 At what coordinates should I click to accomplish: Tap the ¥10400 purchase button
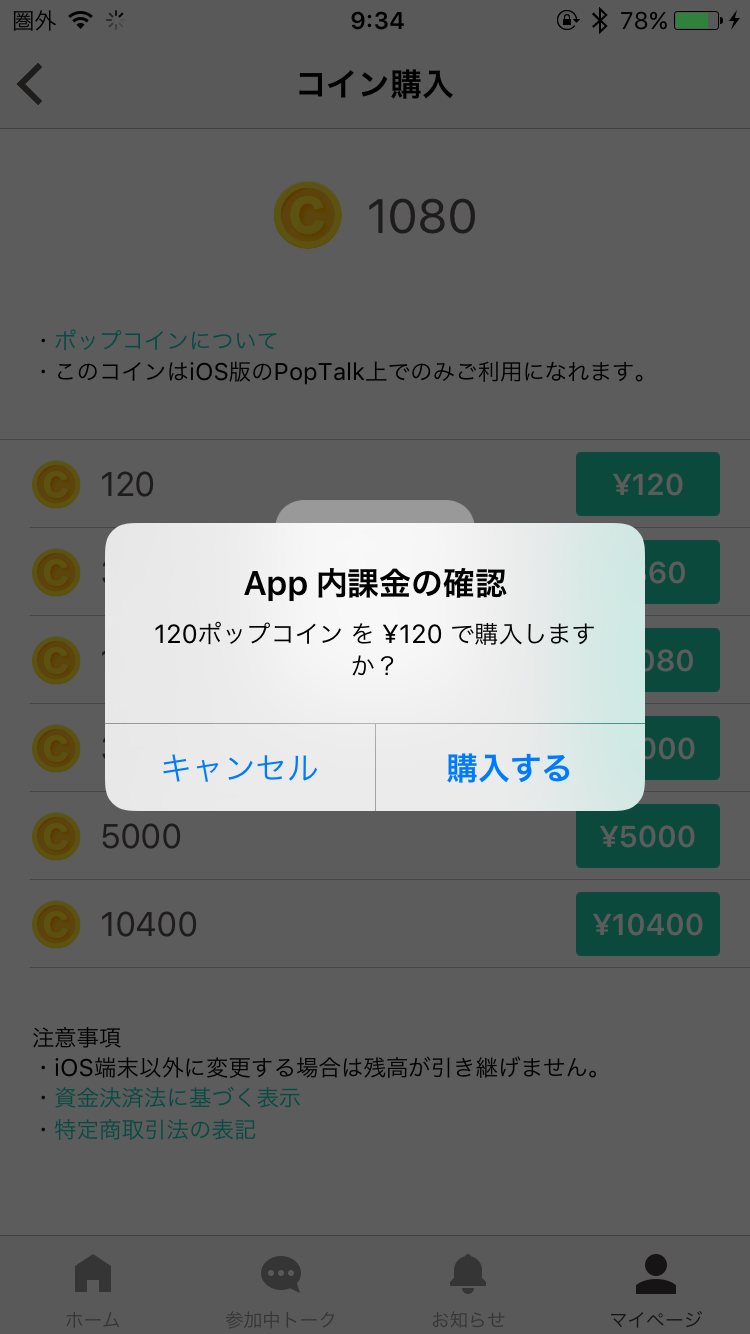point(647,924)
